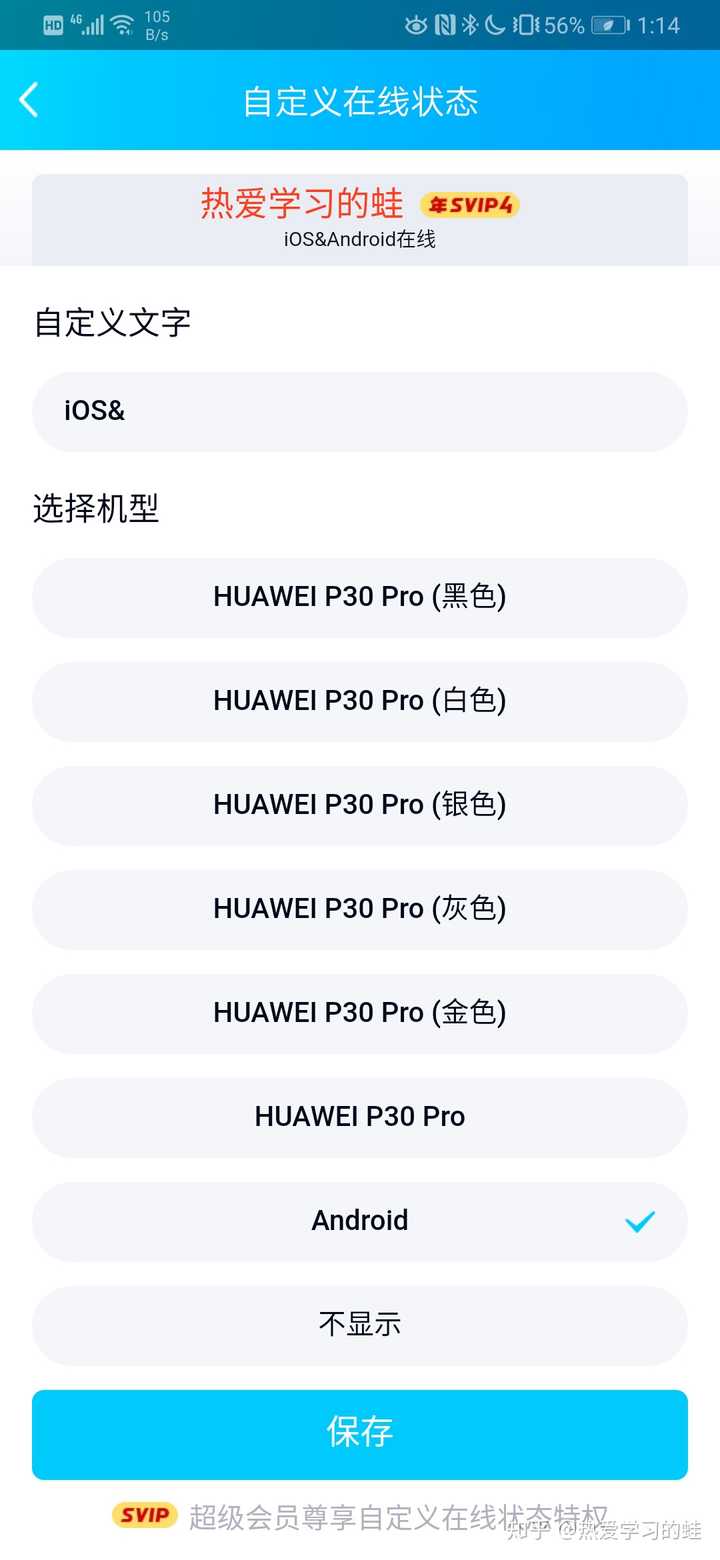
Task: Tap username 热爱学习的蛙 at top
Action: tap(298, 205)
